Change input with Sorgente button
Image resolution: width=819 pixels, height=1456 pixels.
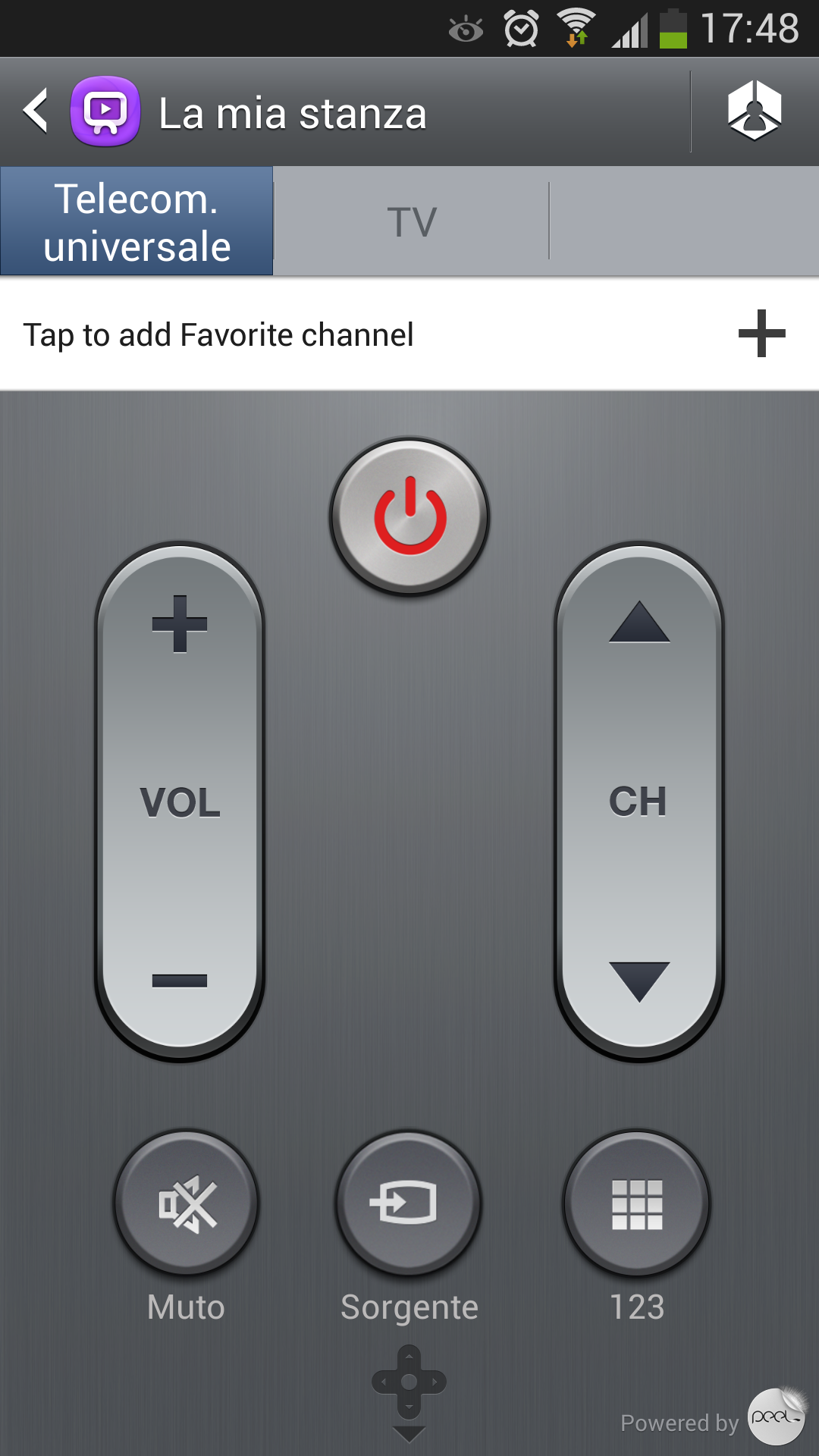409,1203
